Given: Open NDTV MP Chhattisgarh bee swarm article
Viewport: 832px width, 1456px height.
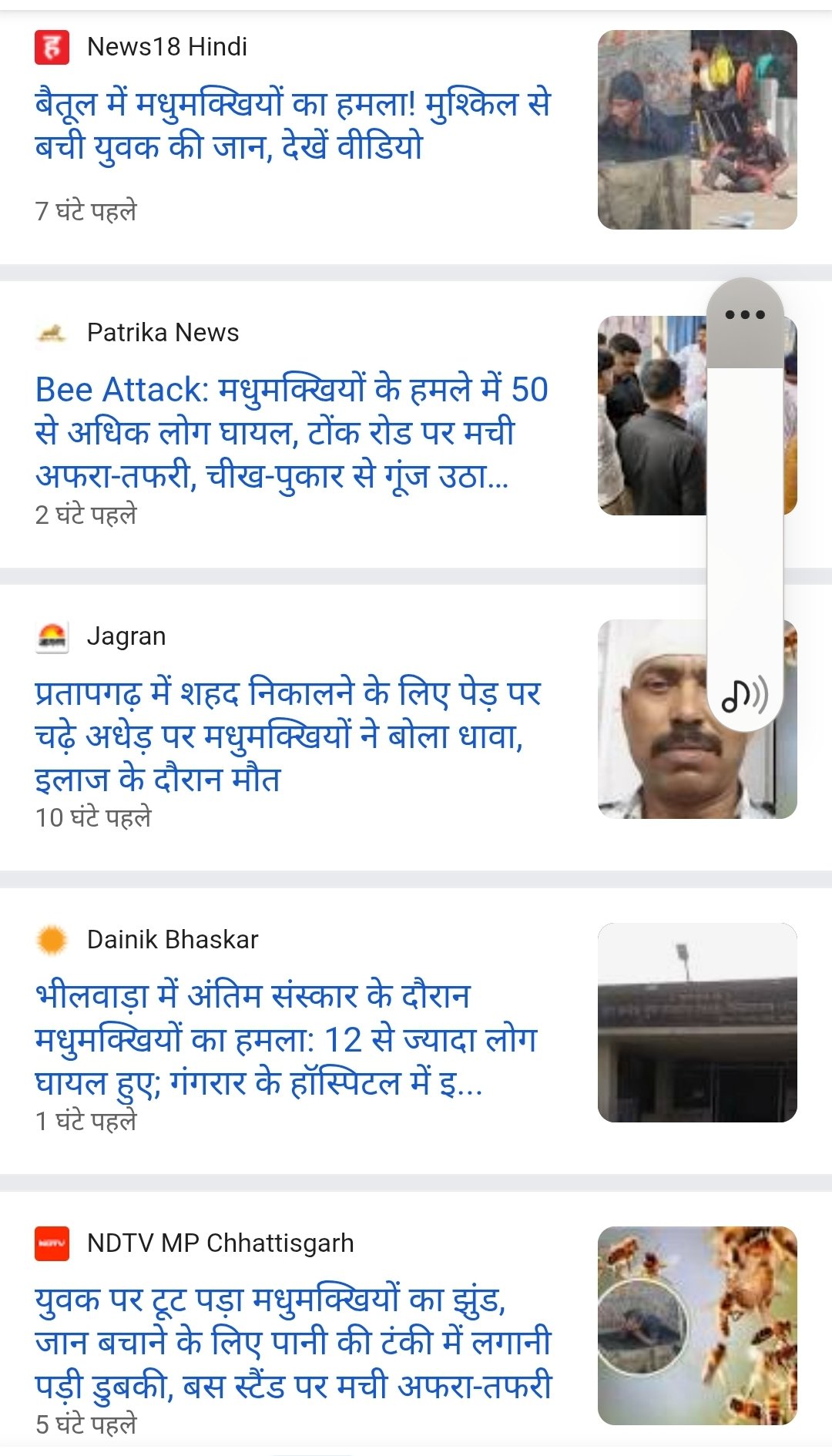Looking at the screenshot, I should pyautogui.click(x=293, y=1342).
